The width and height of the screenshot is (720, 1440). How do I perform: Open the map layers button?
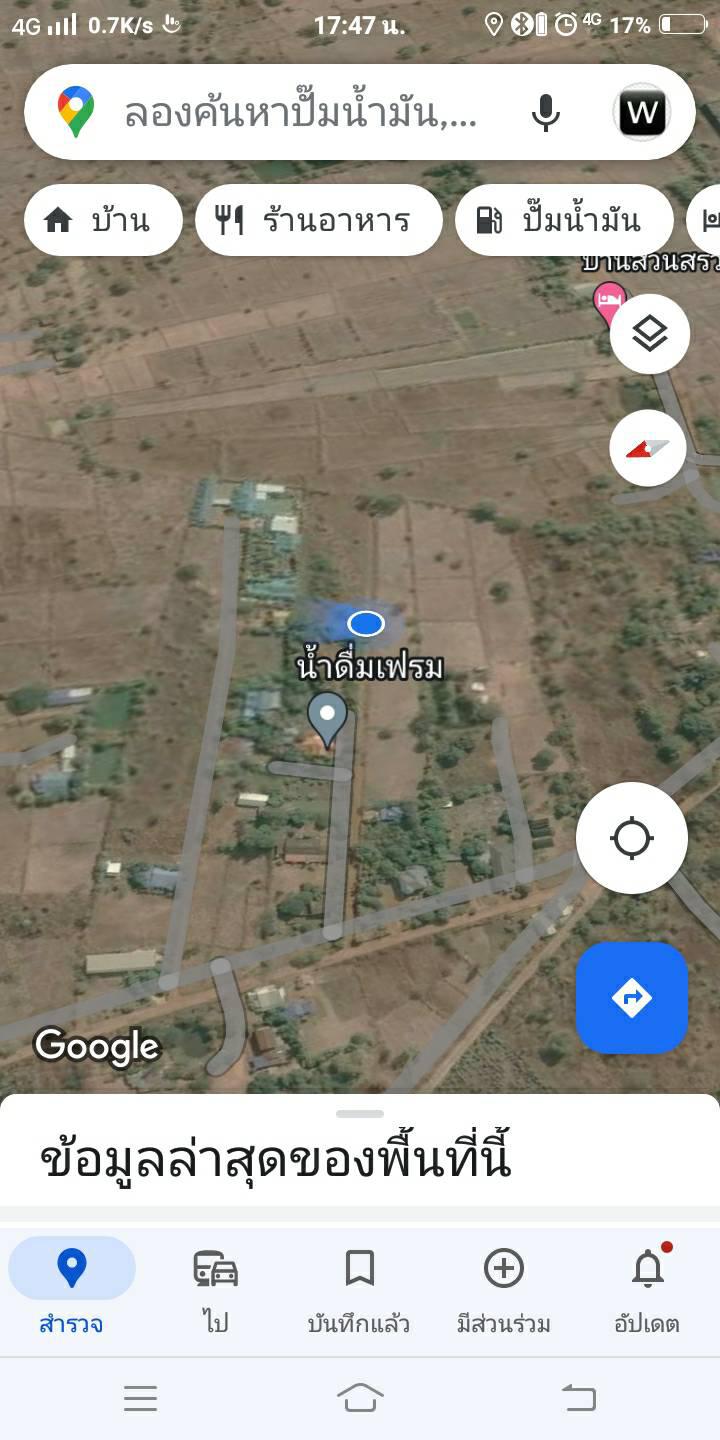[650, 334]
